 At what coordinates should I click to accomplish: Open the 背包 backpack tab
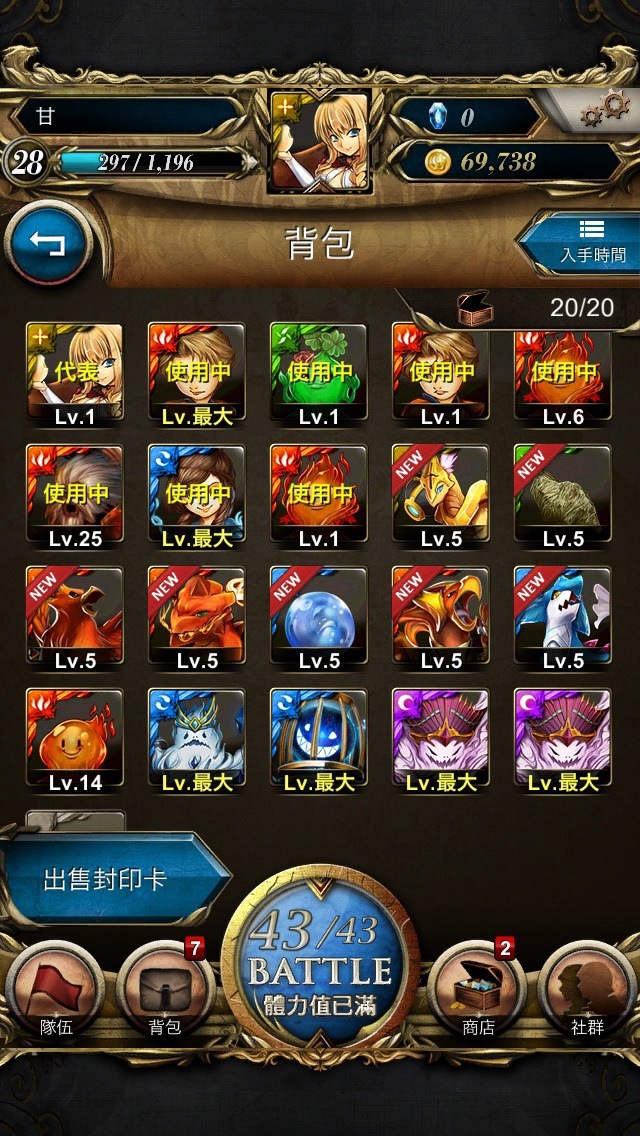coord(165,989)
